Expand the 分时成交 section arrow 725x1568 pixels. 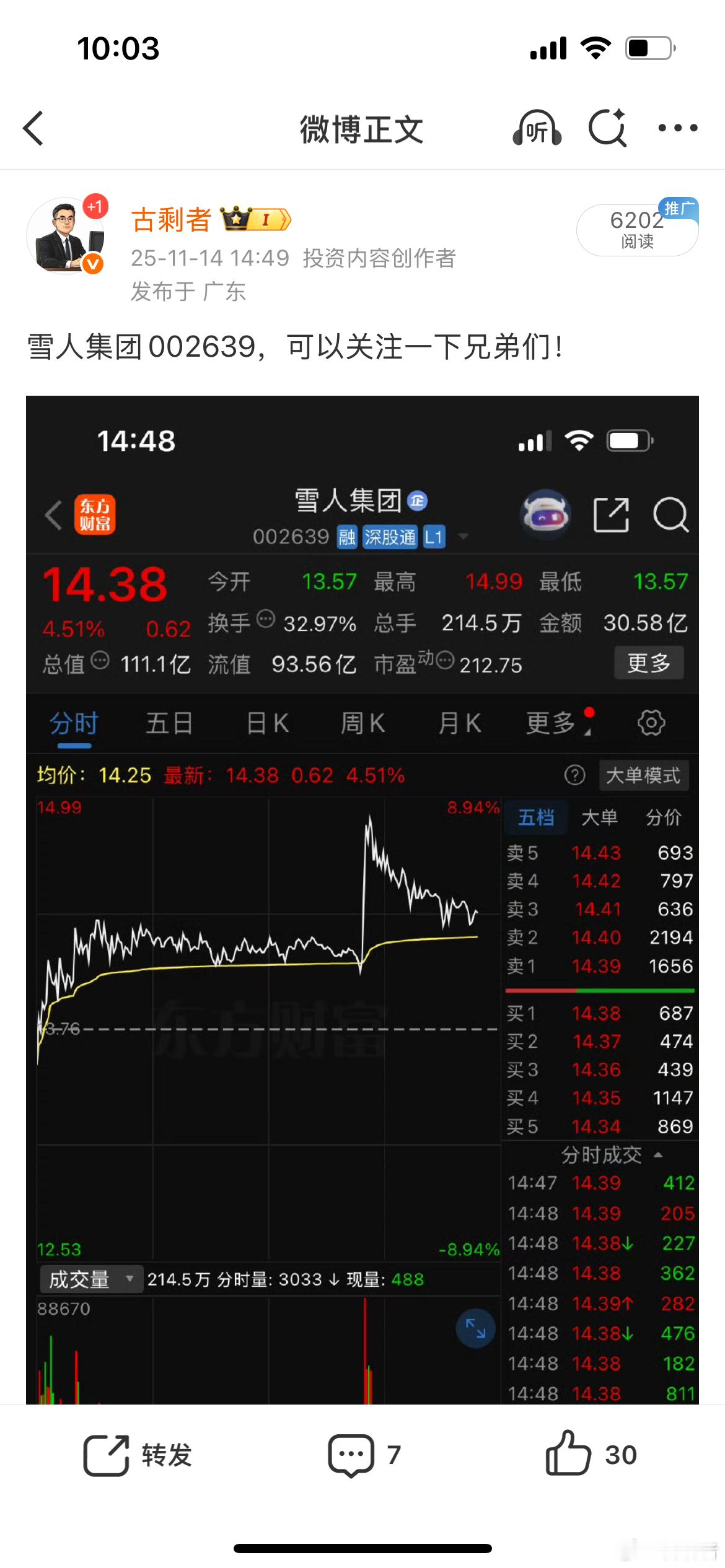[659, 1156]
